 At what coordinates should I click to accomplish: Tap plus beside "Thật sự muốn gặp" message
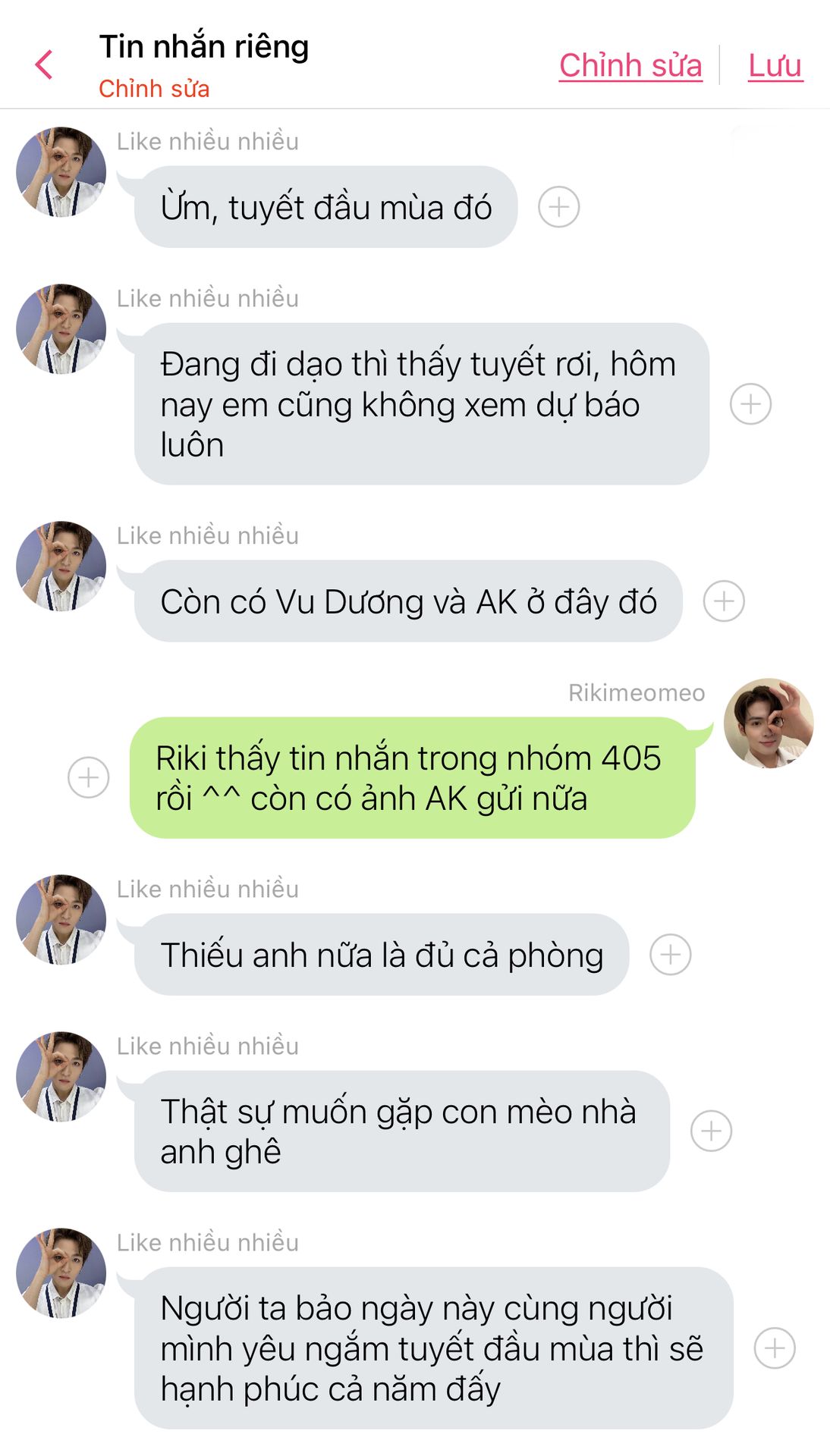[711, 1131]
